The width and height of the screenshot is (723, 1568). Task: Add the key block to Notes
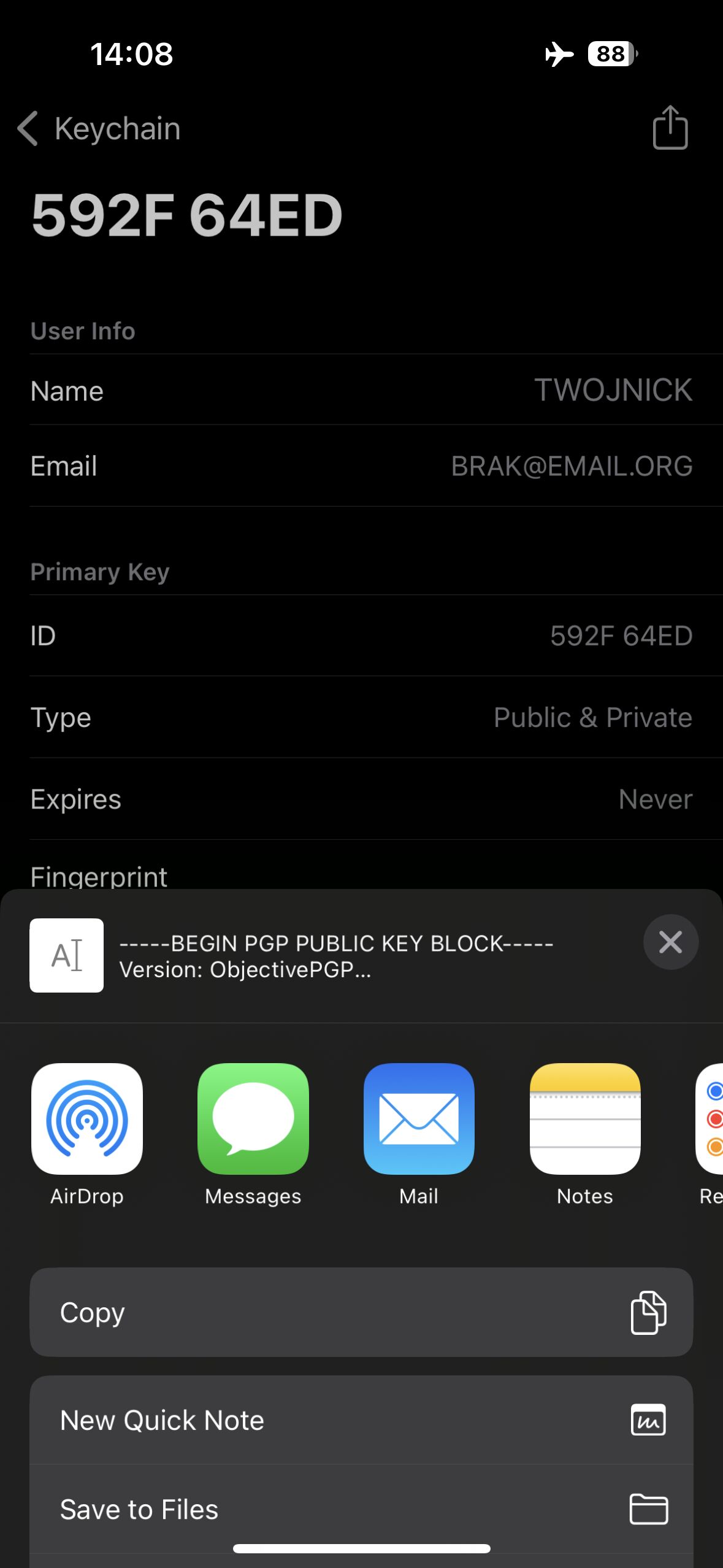tap(584, 1118)
